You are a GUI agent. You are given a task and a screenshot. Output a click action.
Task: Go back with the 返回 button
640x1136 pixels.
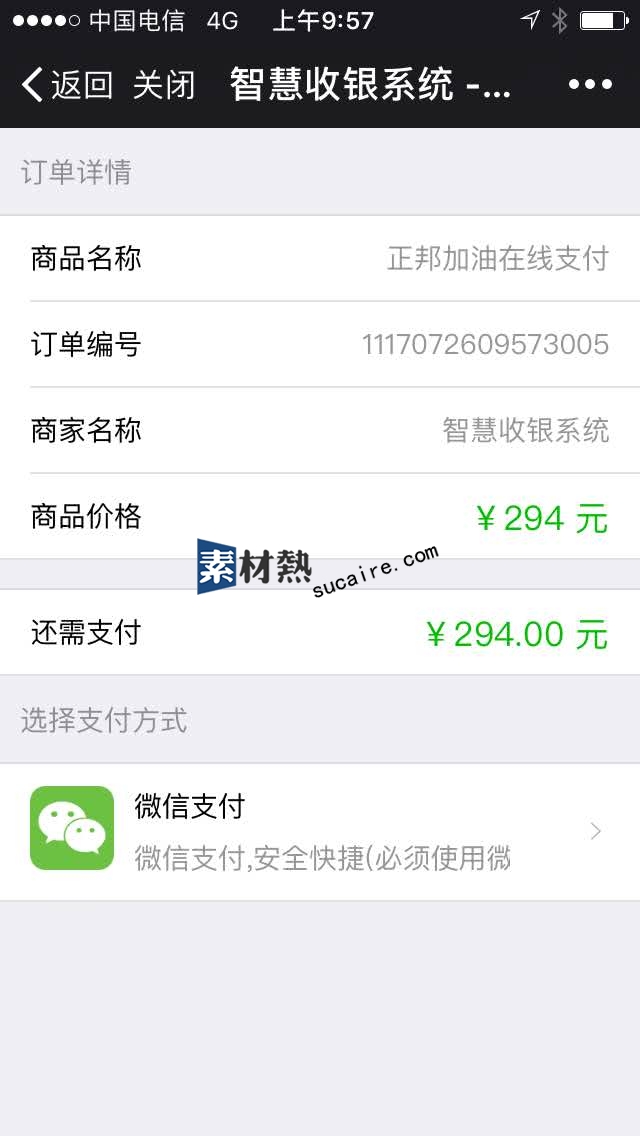(68, 85)
